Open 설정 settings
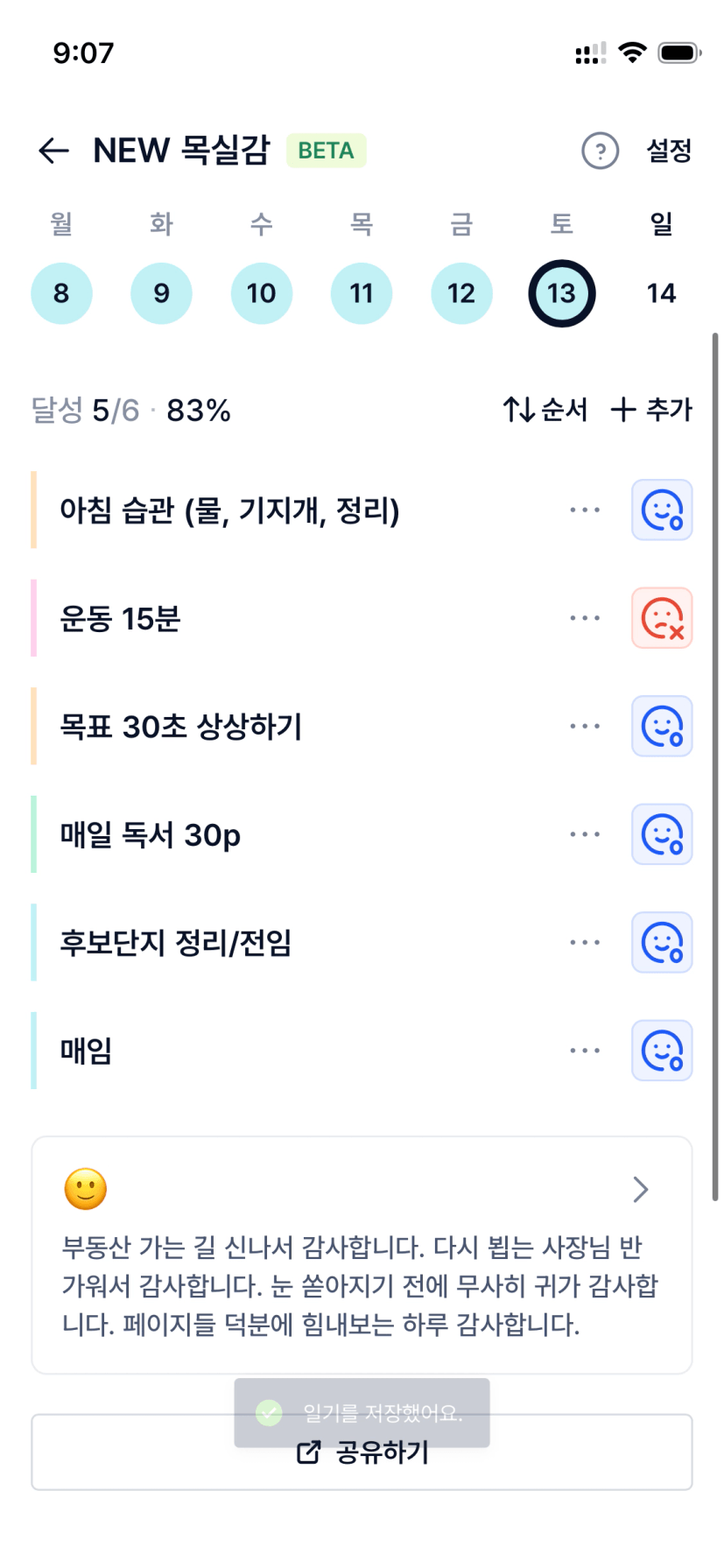This screenshot has height=1568, width=724. point(669,151)
